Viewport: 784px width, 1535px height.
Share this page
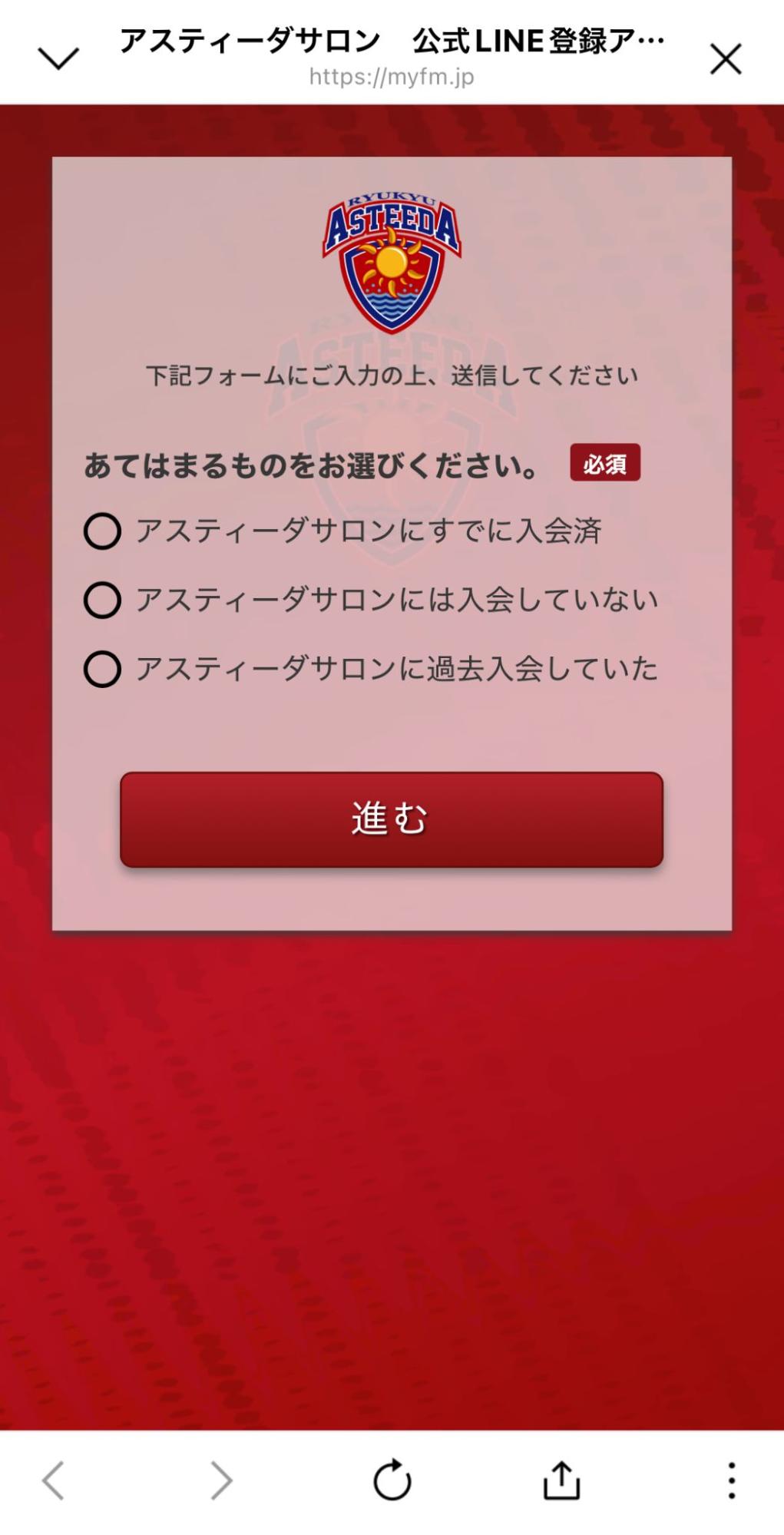[x=561, y=1480]
